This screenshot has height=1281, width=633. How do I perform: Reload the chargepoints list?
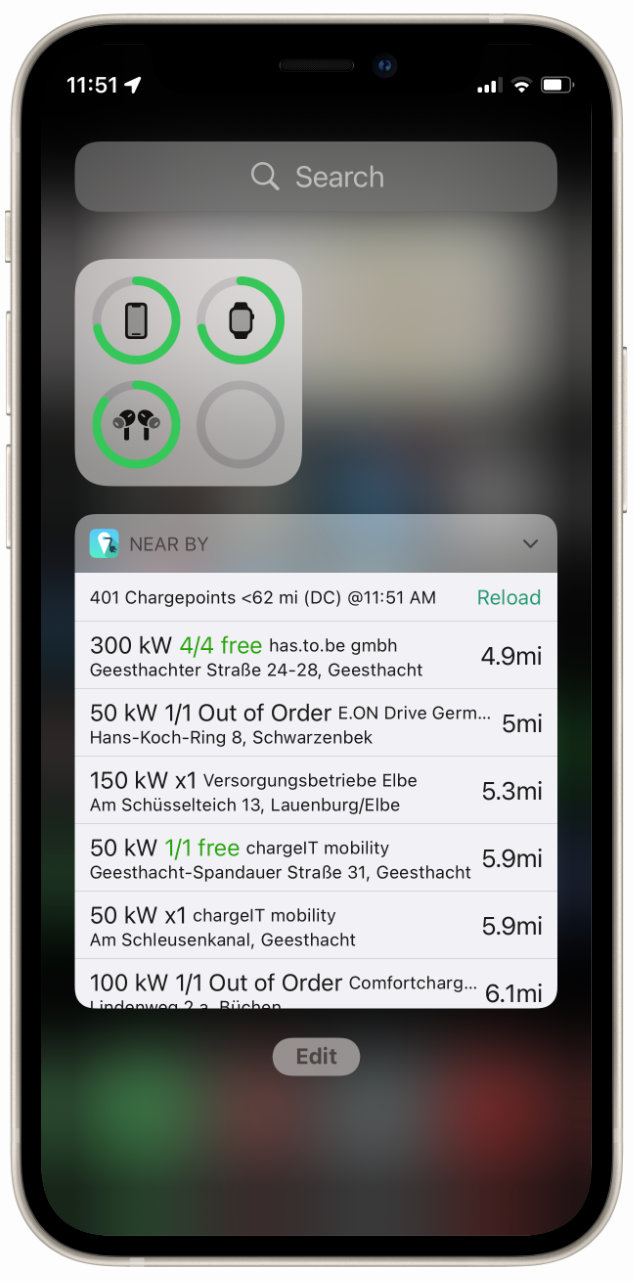coord(508,598)
